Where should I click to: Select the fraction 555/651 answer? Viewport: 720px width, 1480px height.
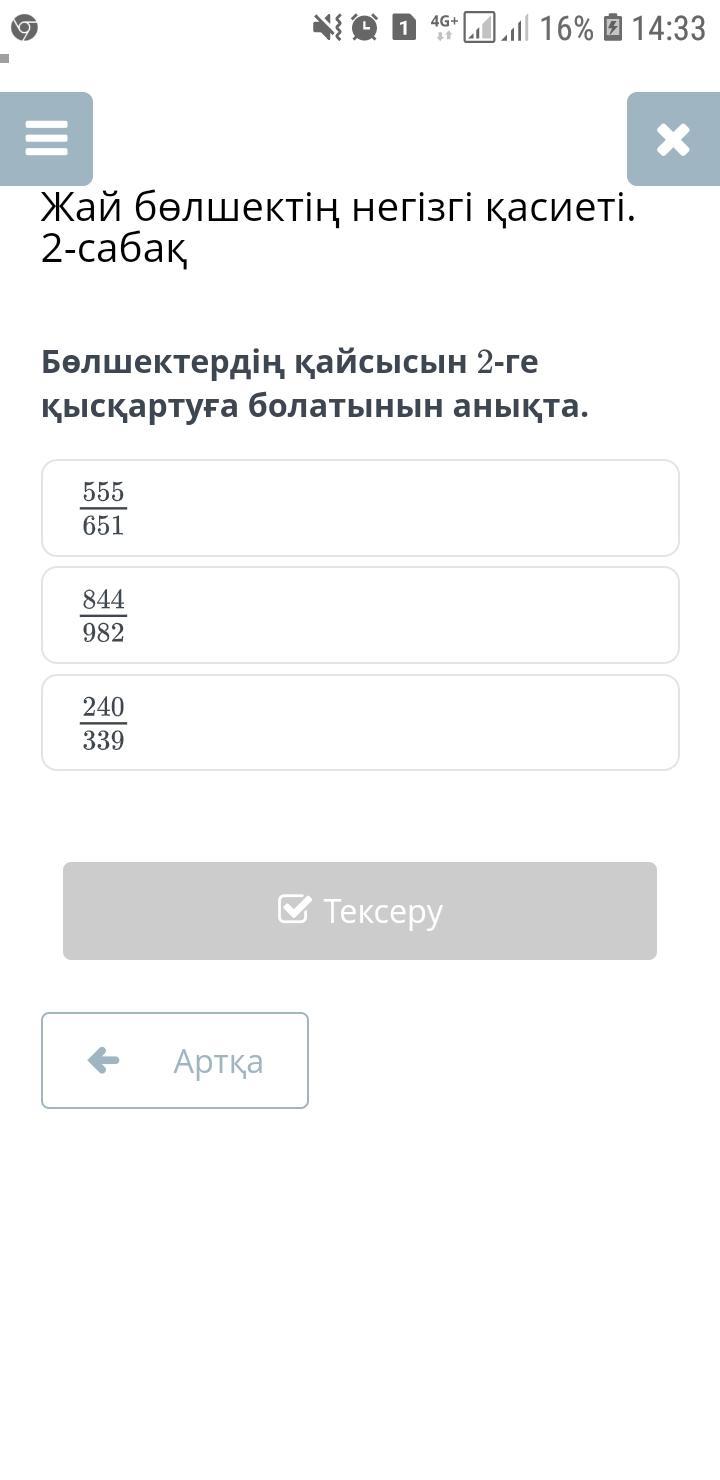click(360, 508)
